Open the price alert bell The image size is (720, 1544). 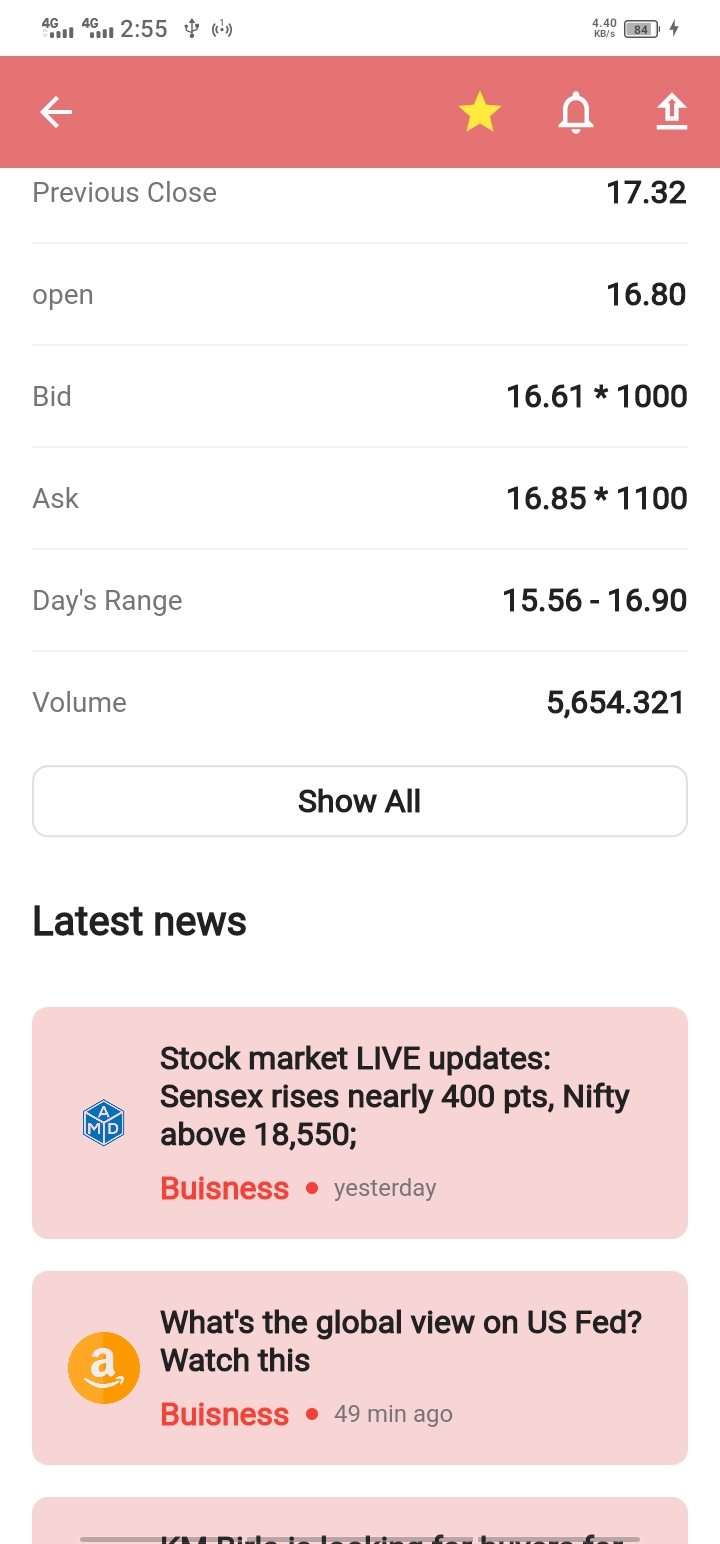coord(575,112)
